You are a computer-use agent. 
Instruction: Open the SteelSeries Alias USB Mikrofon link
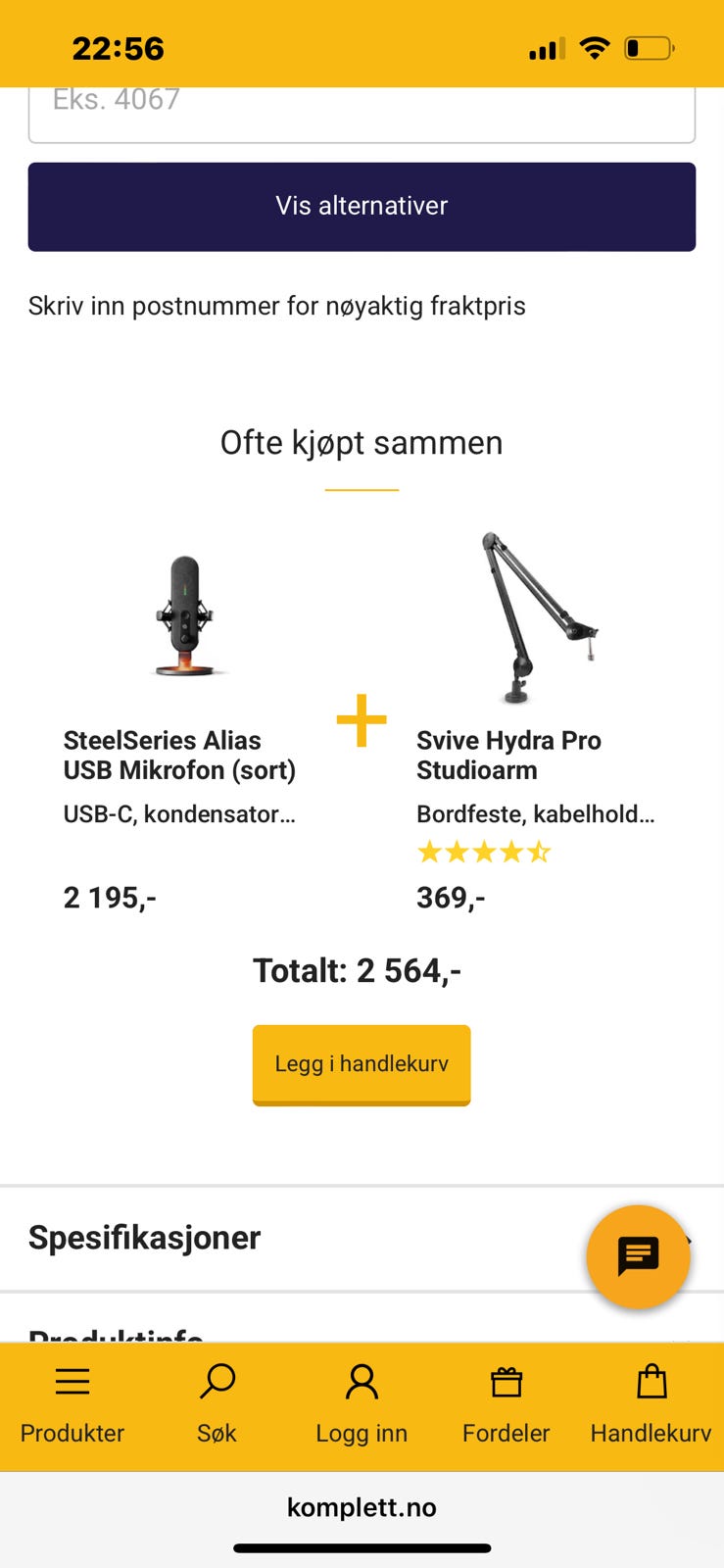click(180, 755)
